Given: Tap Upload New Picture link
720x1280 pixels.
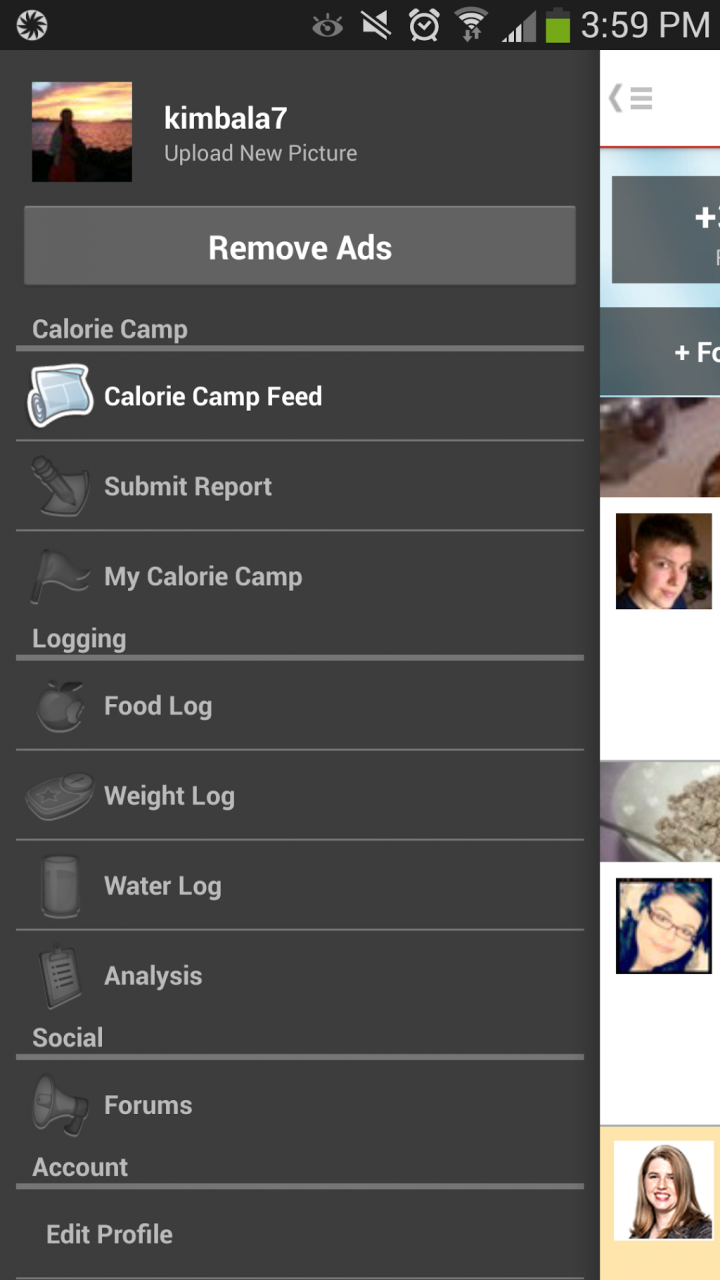Looking at the screenshot, I should point(260,154).
